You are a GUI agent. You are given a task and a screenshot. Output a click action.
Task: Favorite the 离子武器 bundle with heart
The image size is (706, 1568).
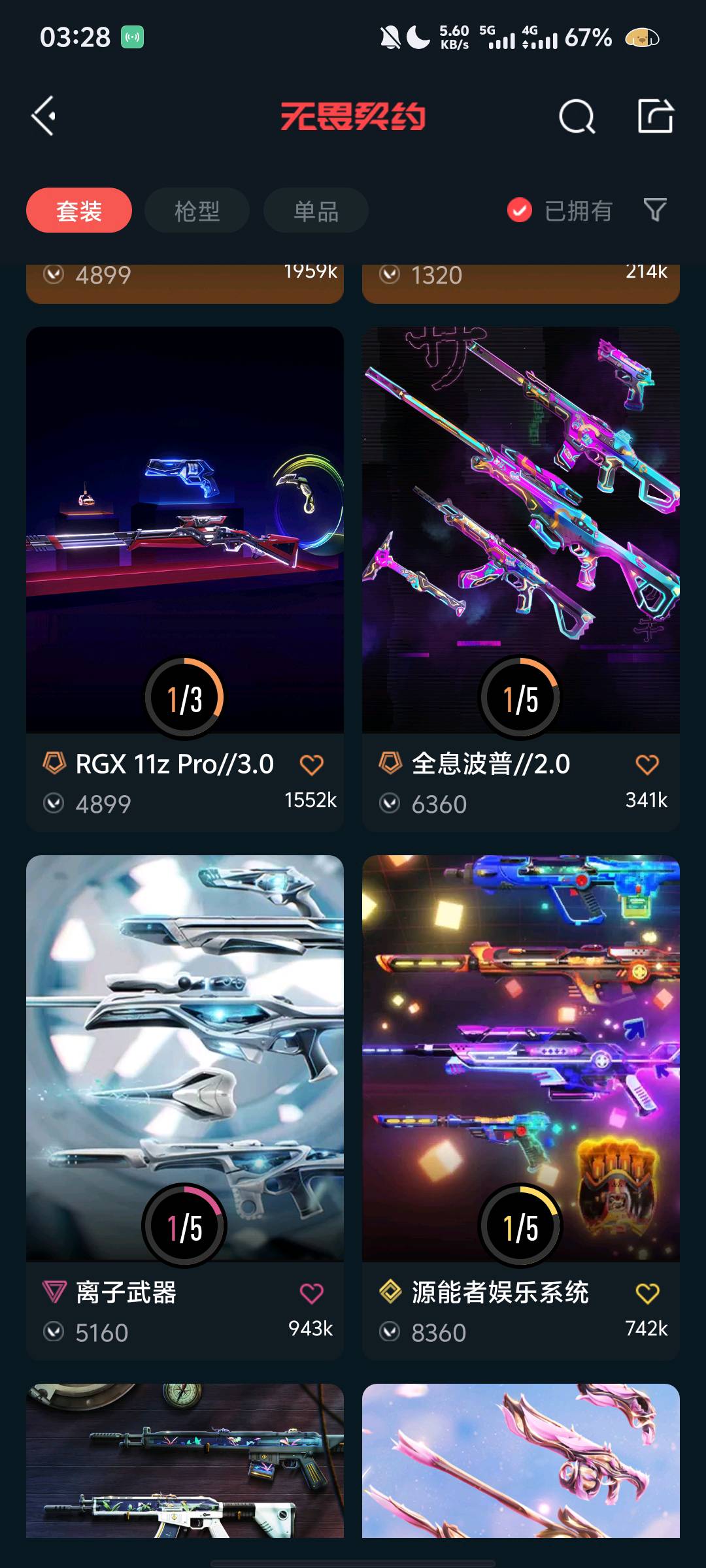click(x=312, y=1293)
